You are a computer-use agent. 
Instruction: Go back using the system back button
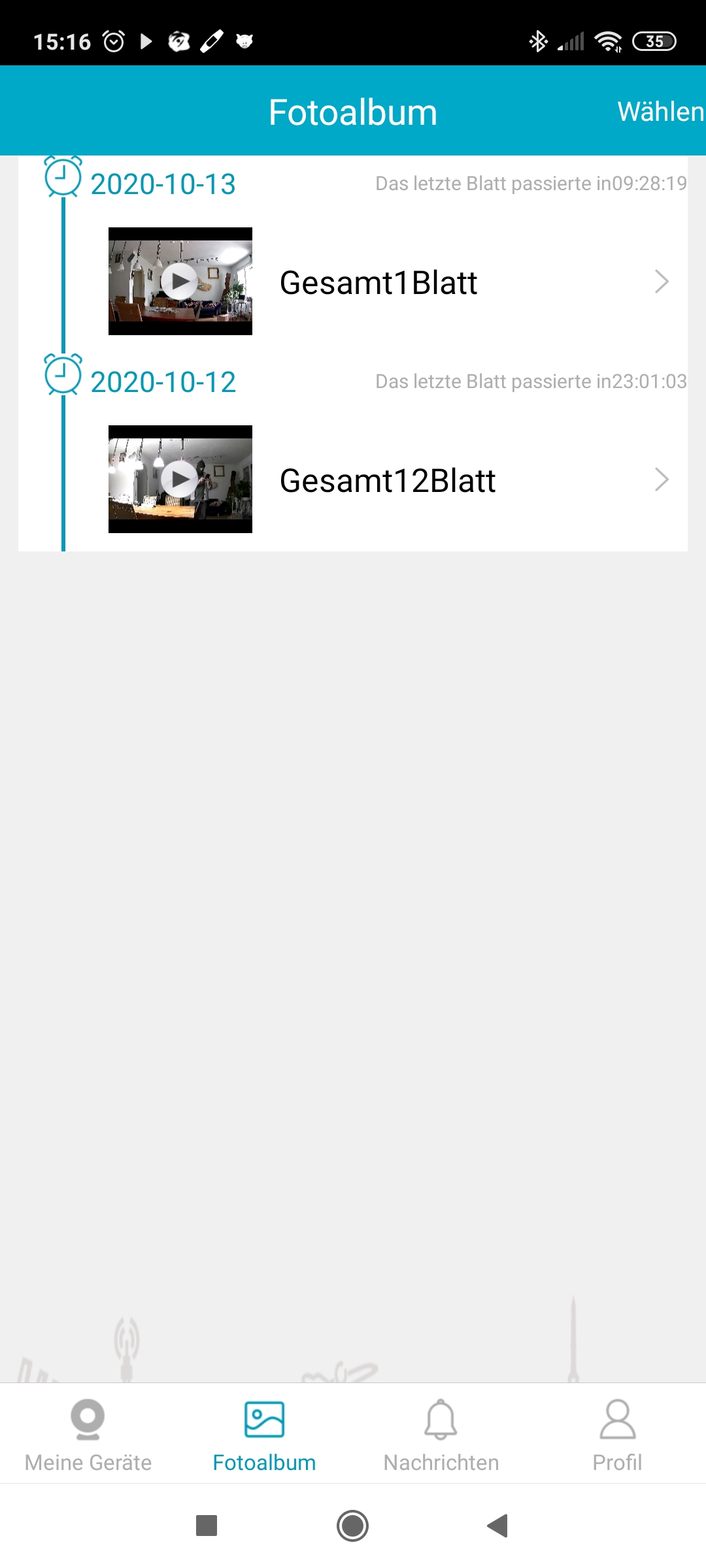tap(498, 1526)
